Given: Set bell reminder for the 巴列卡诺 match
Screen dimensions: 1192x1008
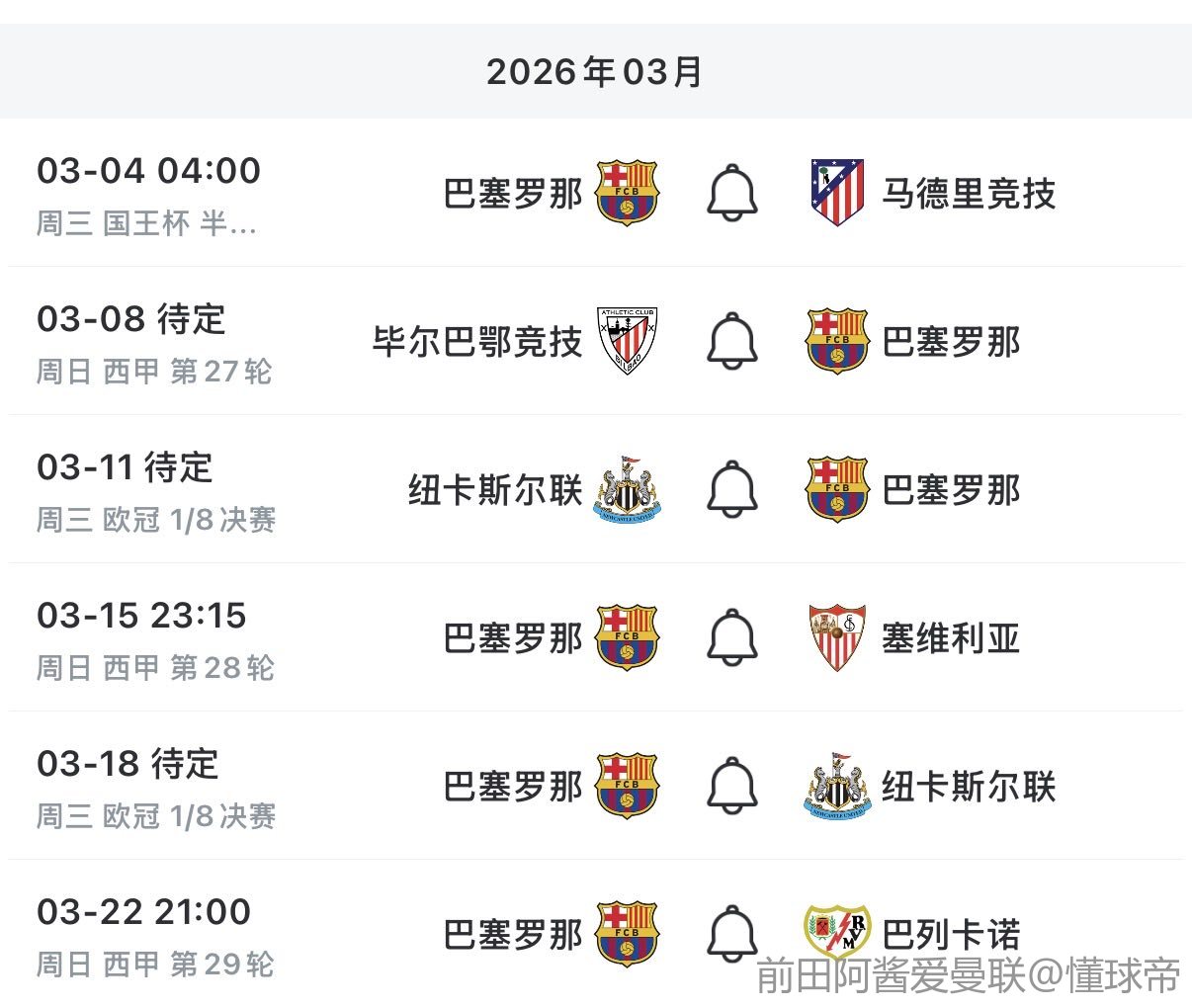Looking at the screenshot, I should coord(732,933).
